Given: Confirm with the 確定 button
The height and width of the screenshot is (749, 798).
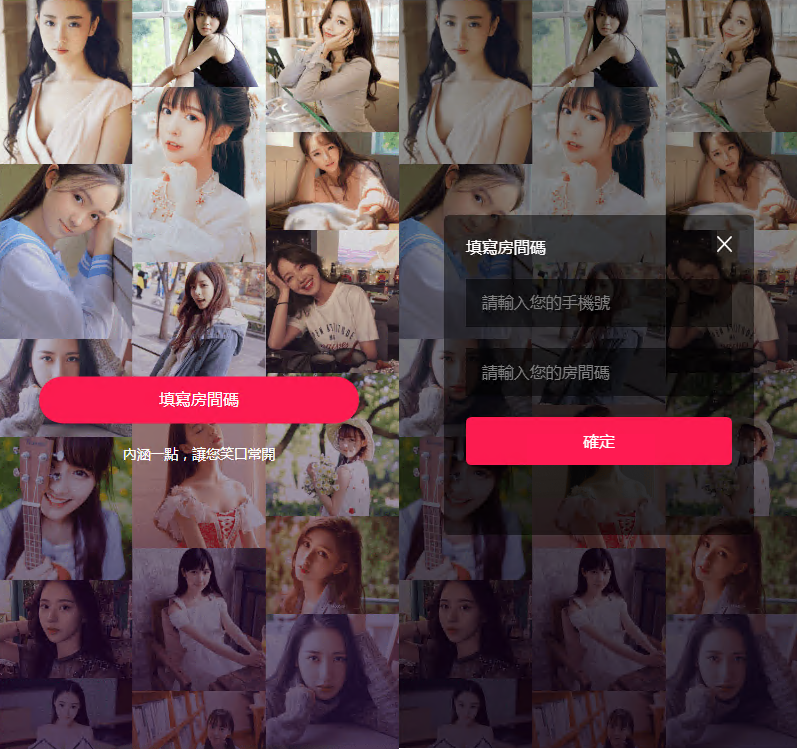Looking at the screenshot, I should pos(598,441).
